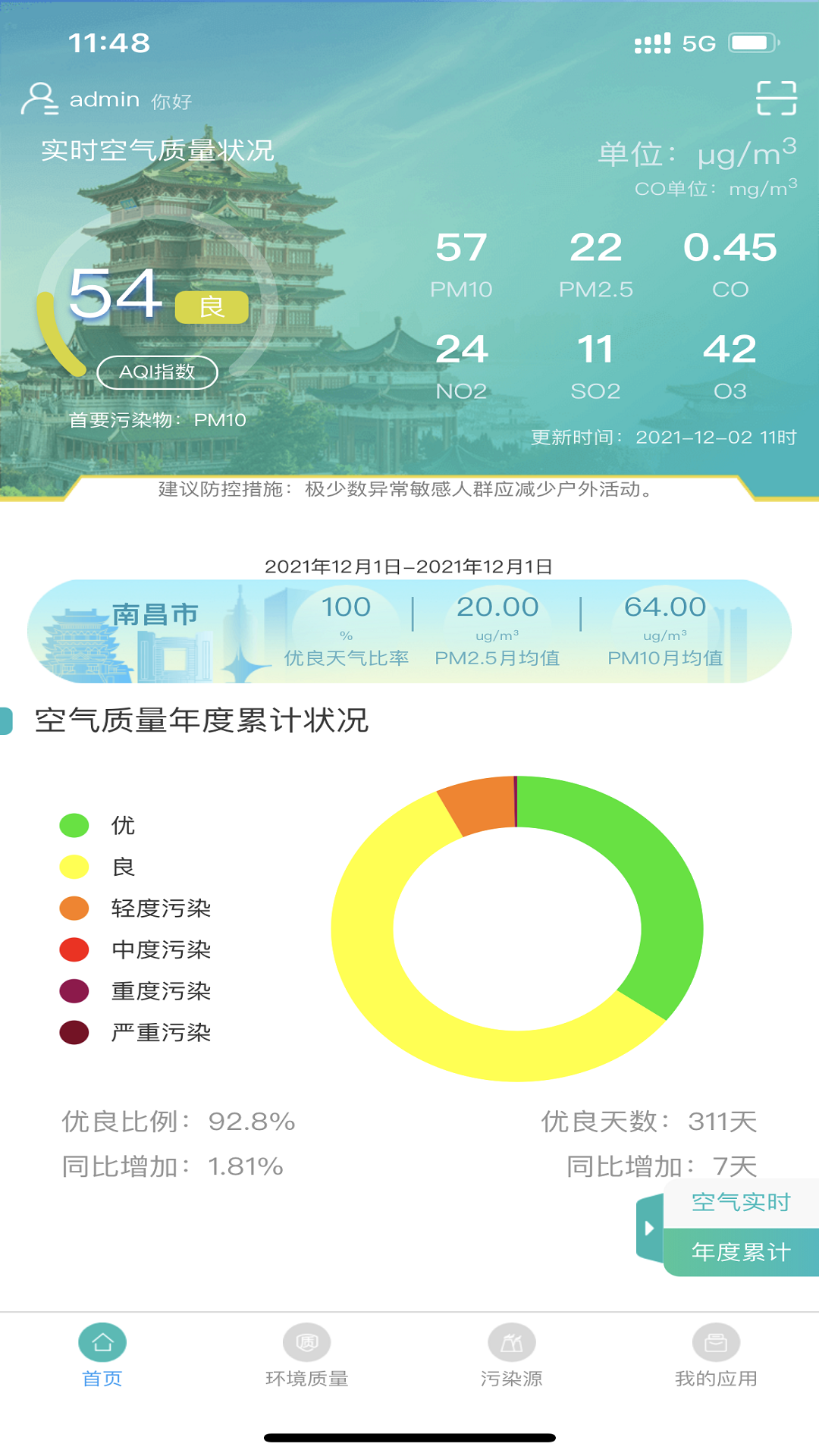
Task: Switch to the 空气实时 tab
Action: coord(739,1202)
